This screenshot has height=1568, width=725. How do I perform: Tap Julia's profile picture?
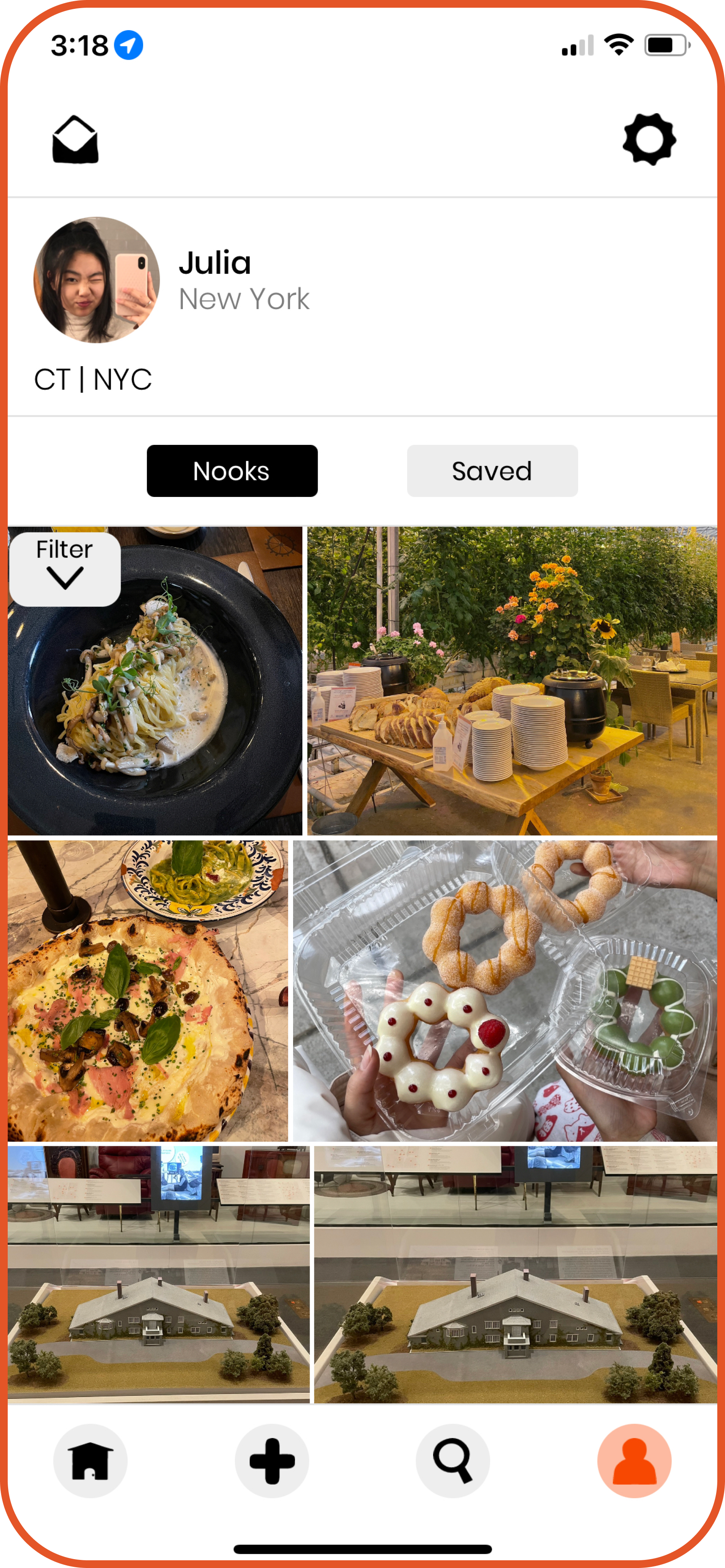[97, 280]
